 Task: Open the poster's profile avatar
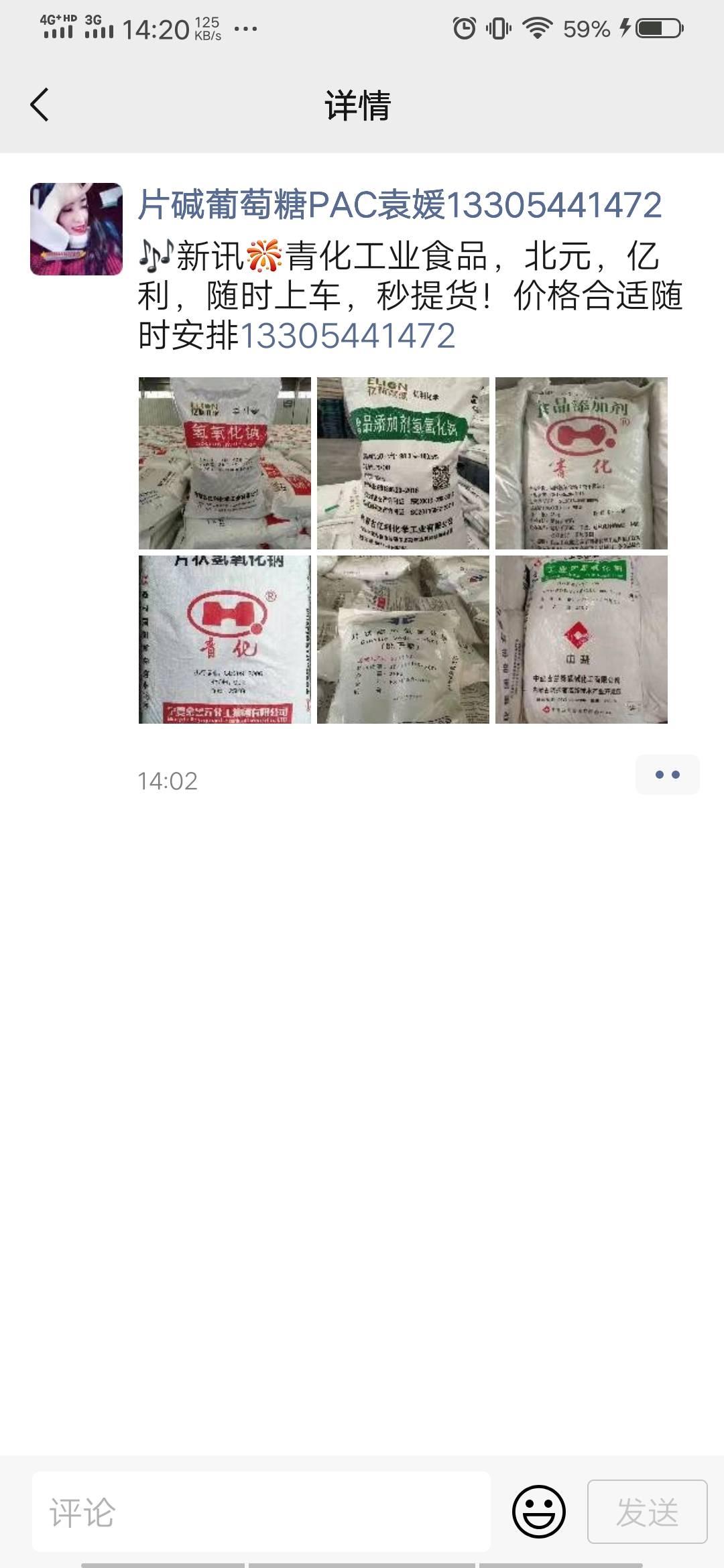tap(76, 229)
